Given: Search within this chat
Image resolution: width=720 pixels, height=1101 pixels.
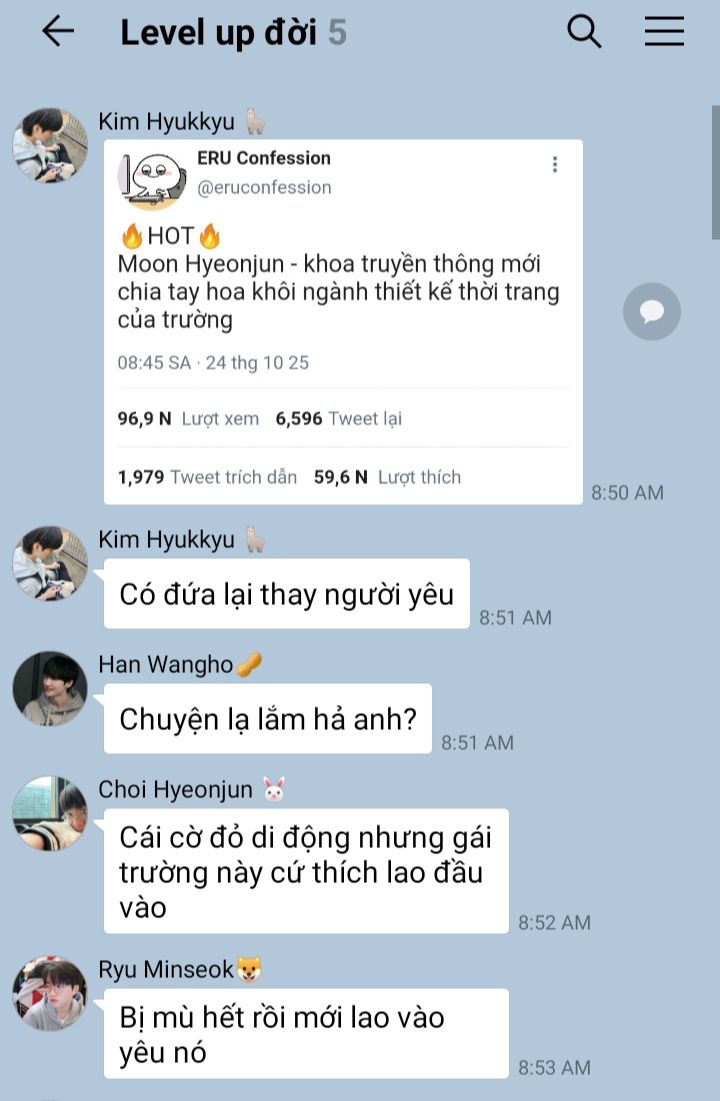Looking at the screenshot, I should click(584, 32).
